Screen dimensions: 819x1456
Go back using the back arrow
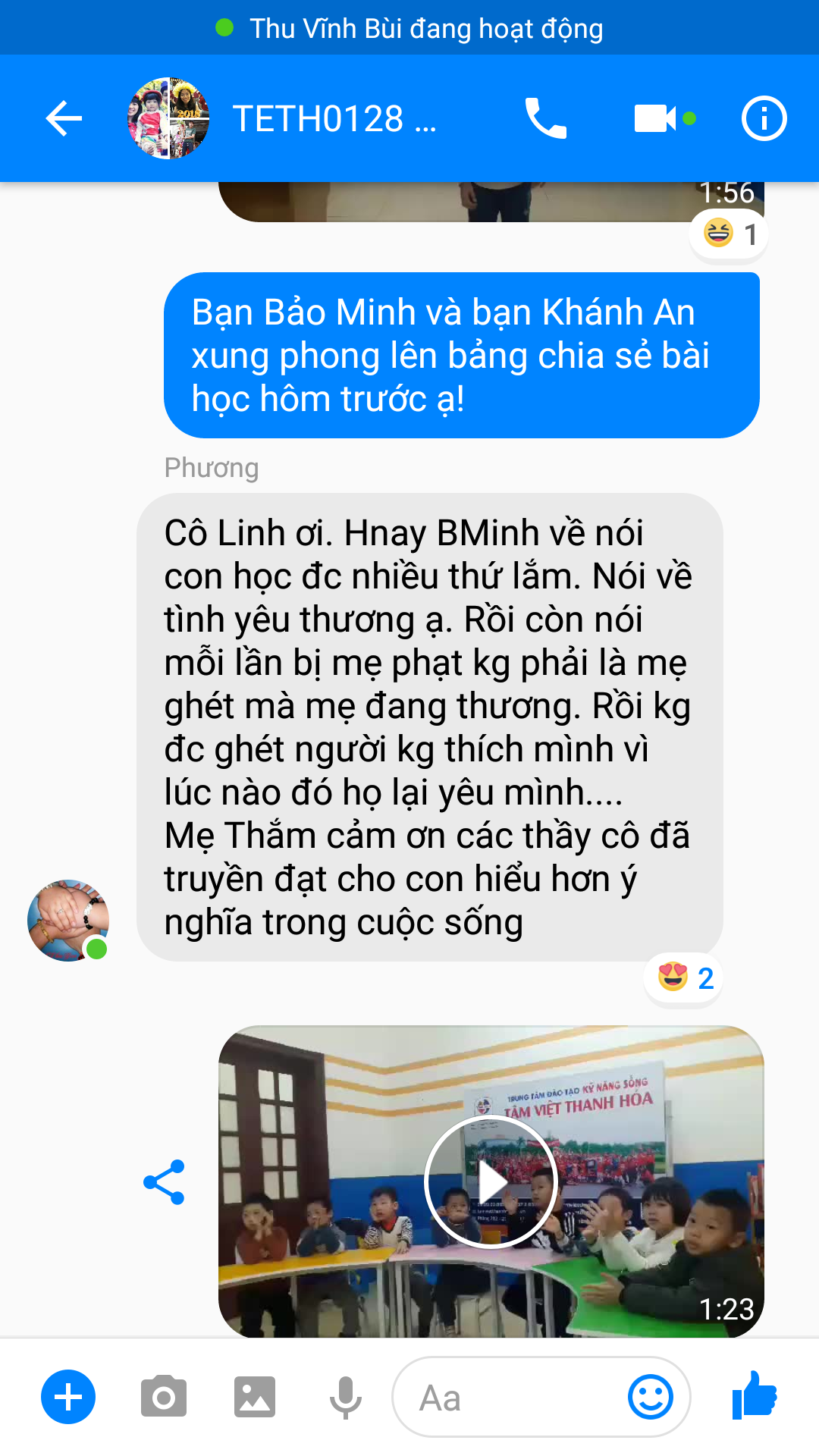point(64,118)
